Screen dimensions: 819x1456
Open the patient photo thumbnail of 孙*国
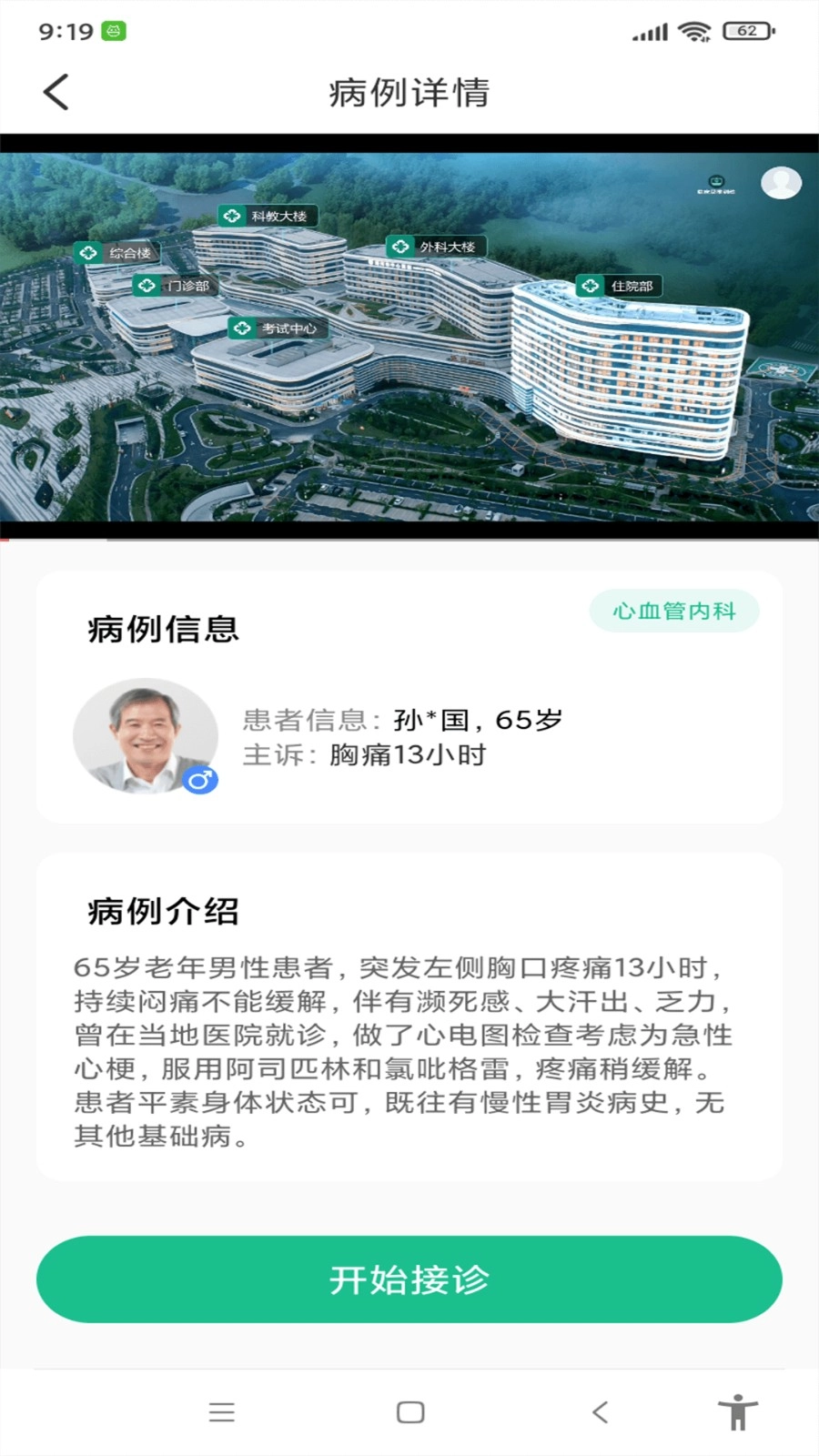pos(147,737)
